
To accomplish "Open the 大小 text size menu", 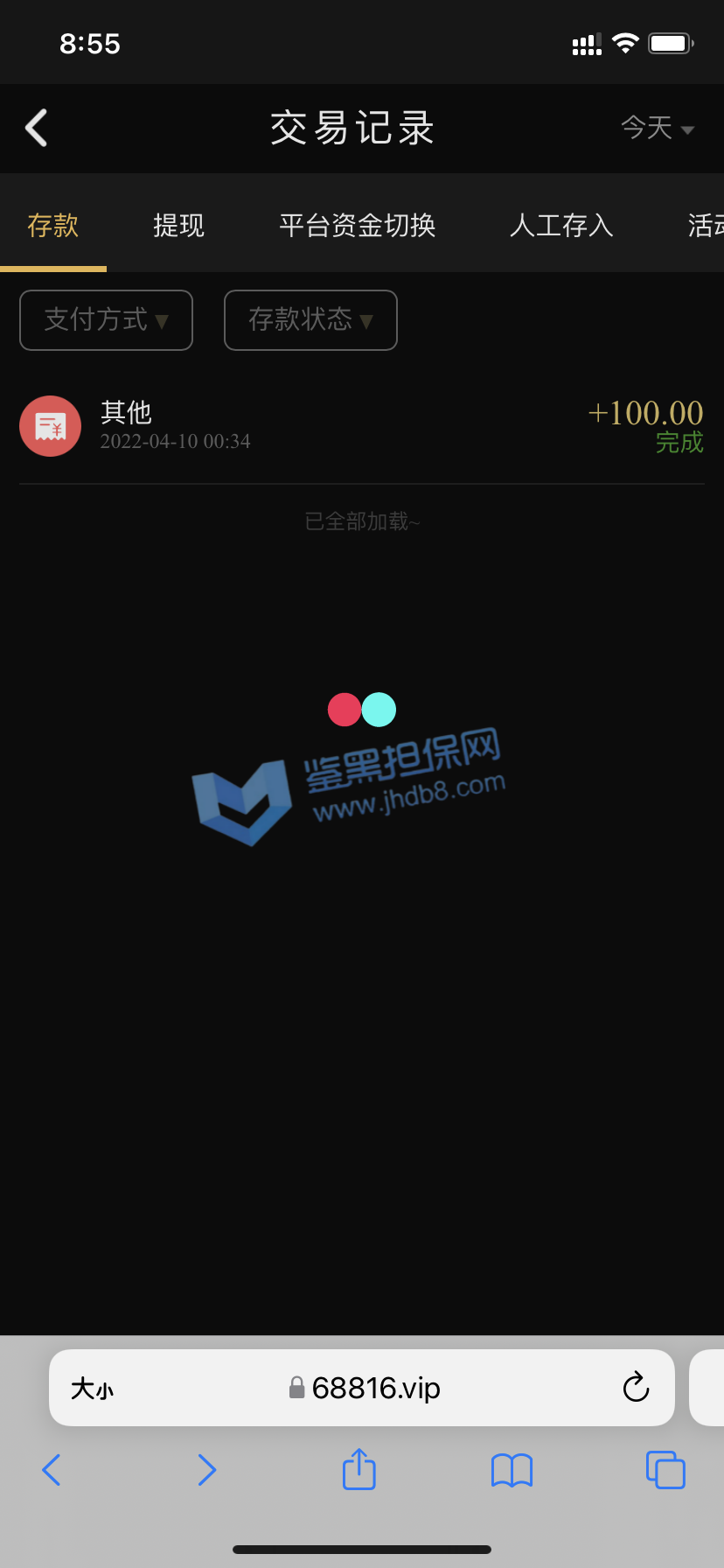I will pyautogui.click(x=92, y=1389).
